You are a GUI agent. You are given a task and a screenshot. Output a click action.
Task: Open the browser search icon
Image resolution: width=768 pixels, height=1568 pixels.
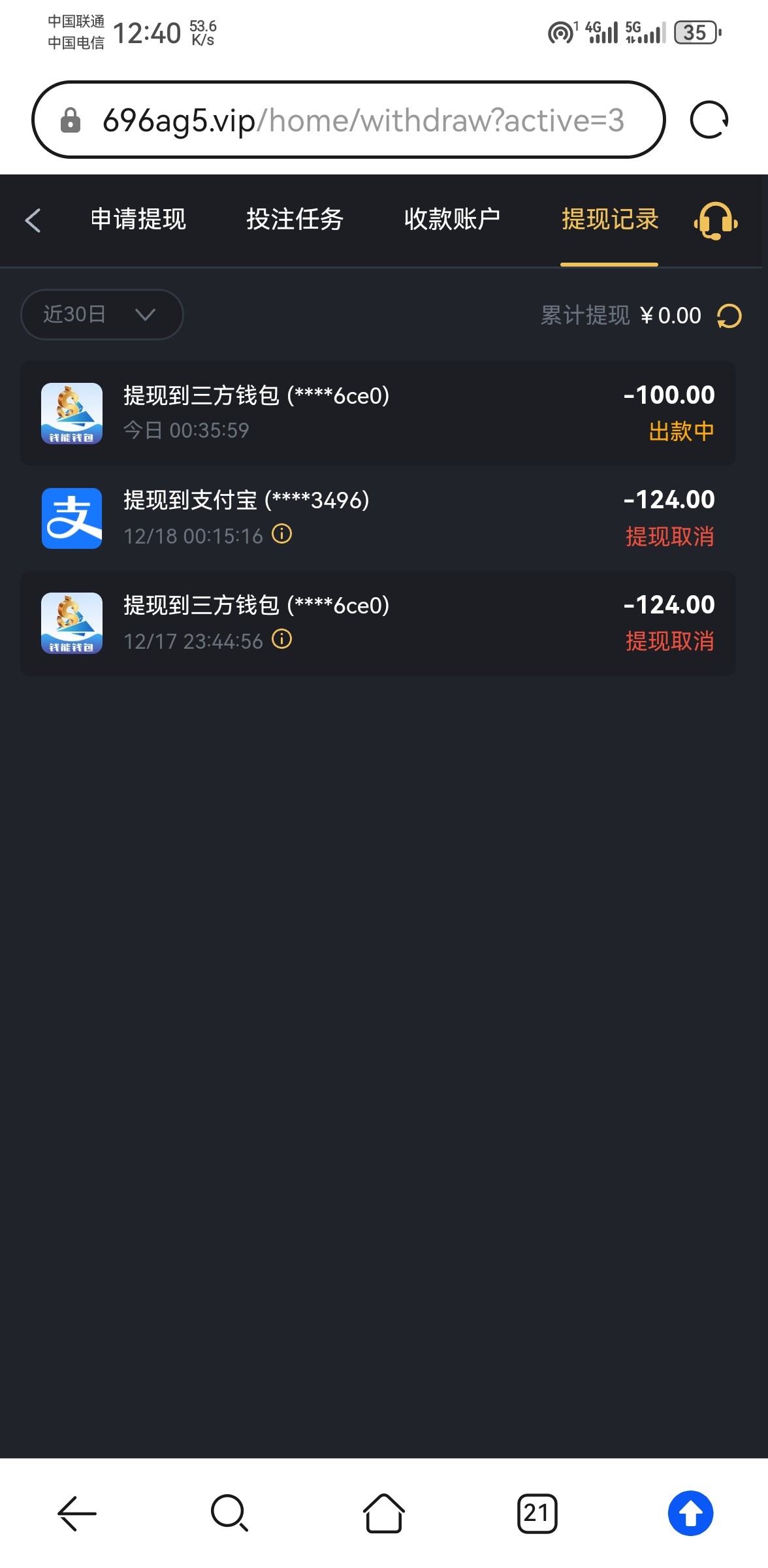[x=230, y=1513]
